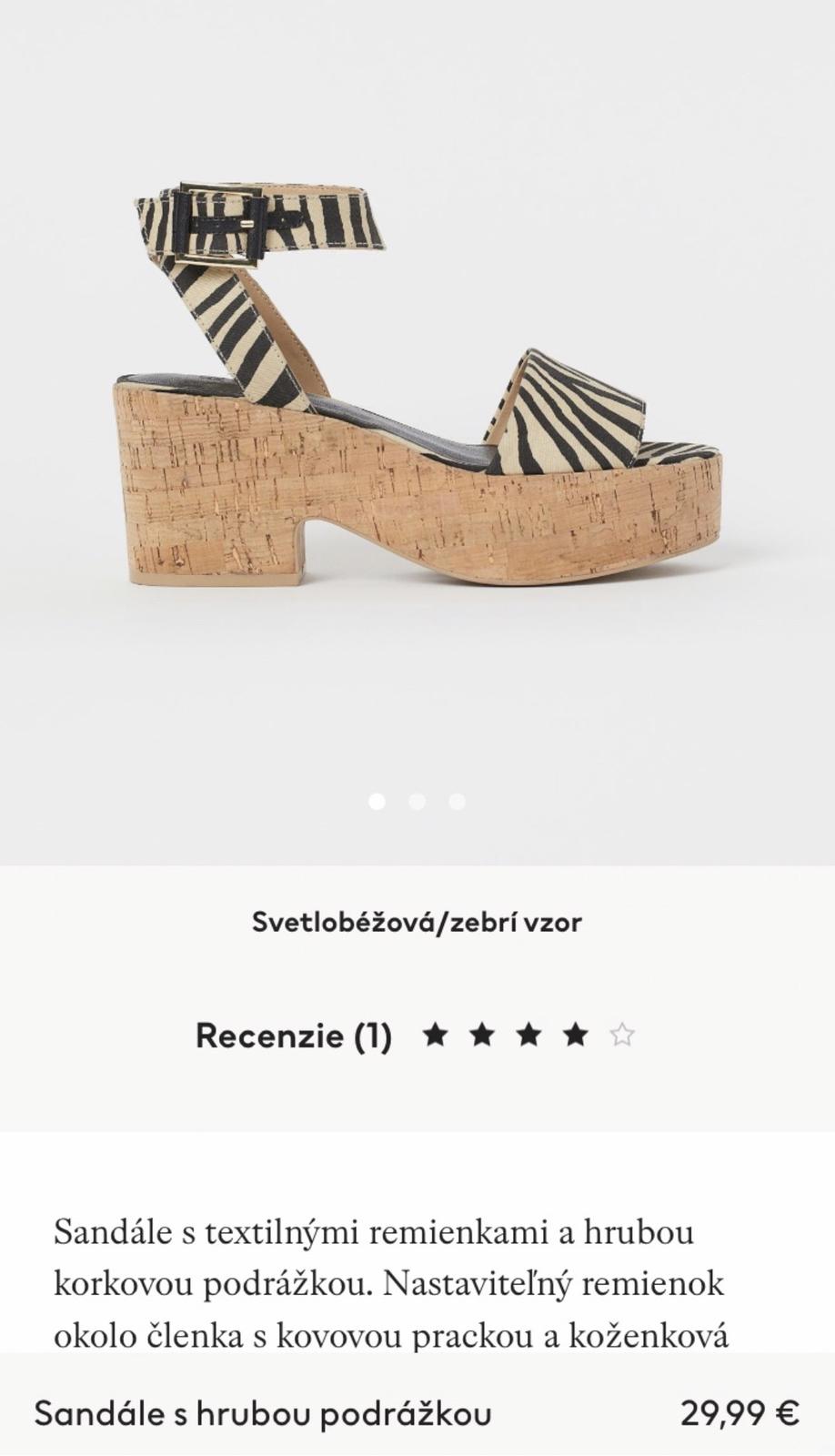Jump to the second product image dot
The height and width of the screenshot is (1456, 835).
[417, 802]
